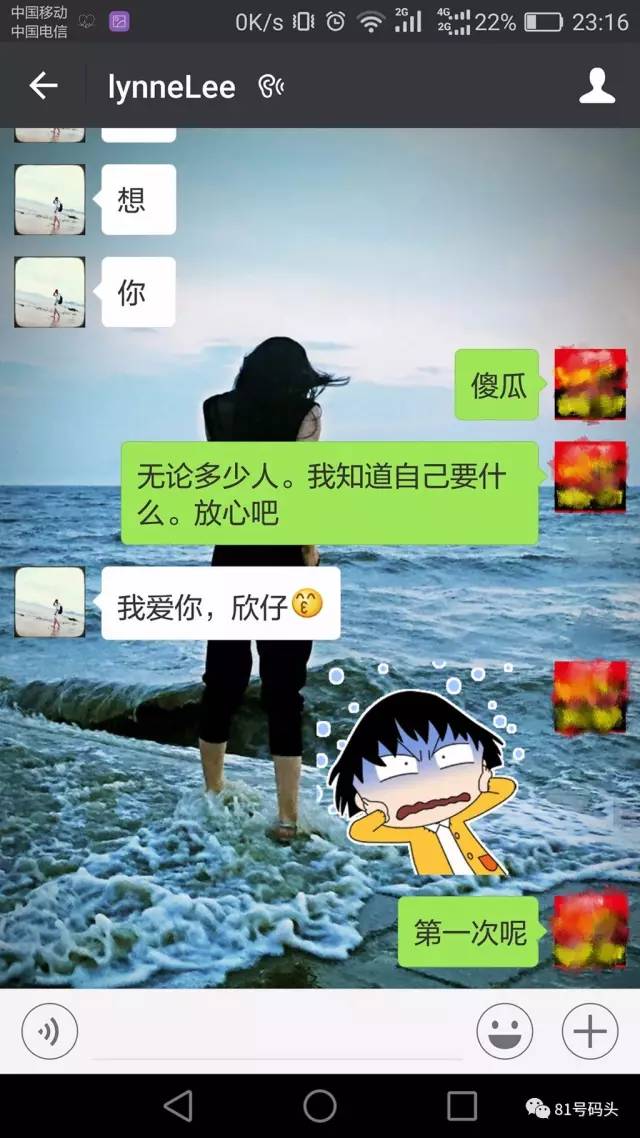
Task: Focus the message text field
Action: coord(277,1033)
